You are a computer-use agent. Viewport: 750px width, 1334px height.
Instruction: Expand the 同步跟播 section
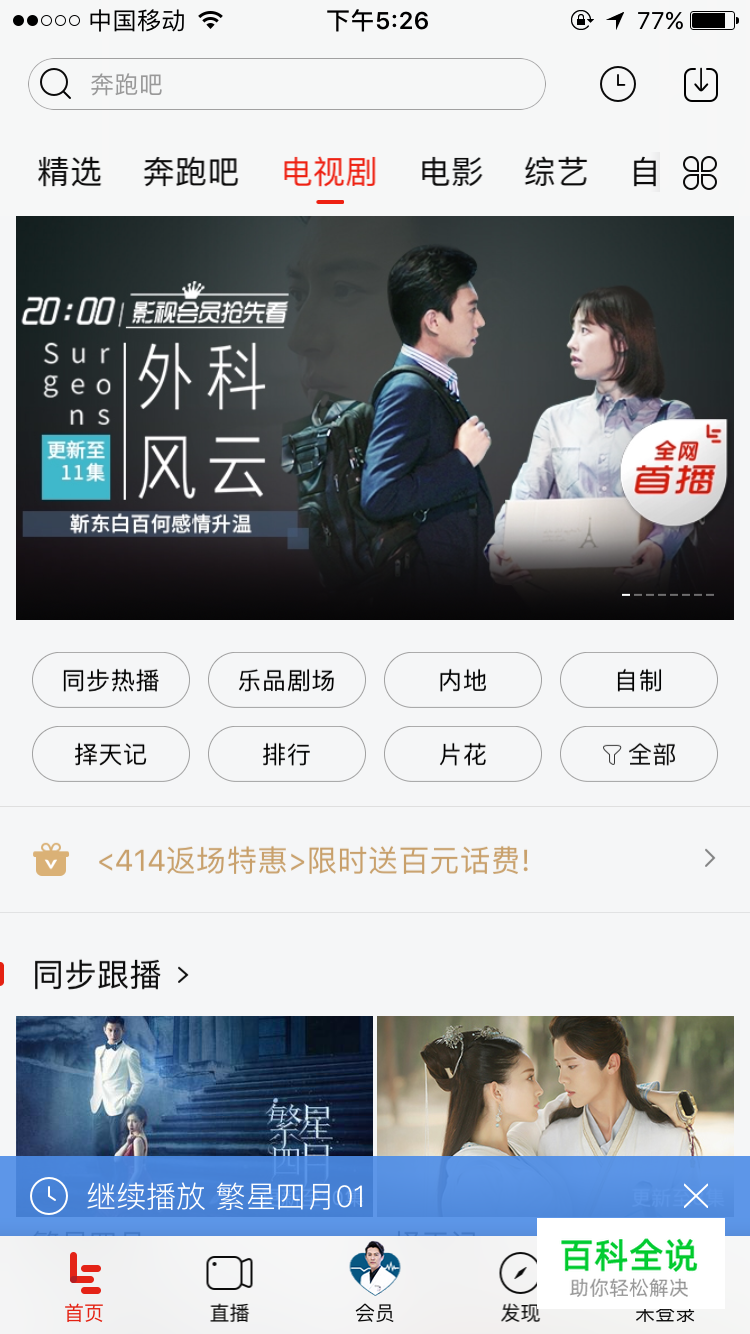[x=110, y=974]
